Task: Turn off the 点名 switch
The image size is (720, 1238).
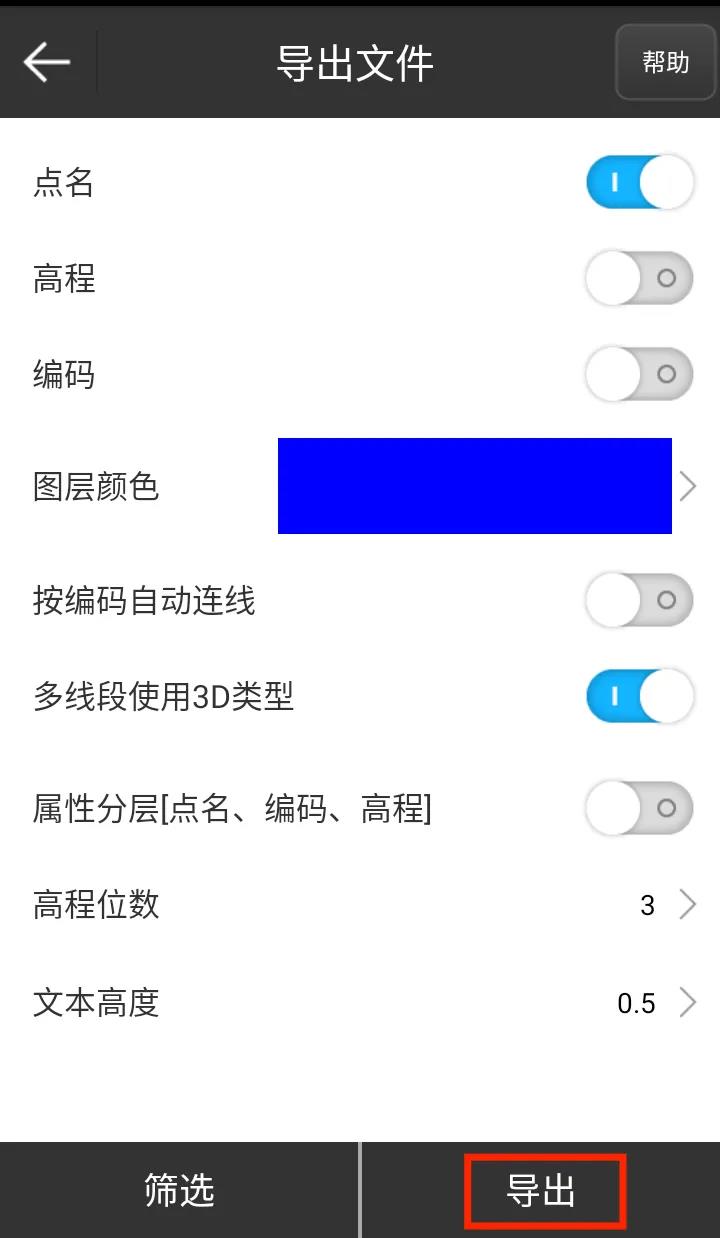Action: [639, 182]
